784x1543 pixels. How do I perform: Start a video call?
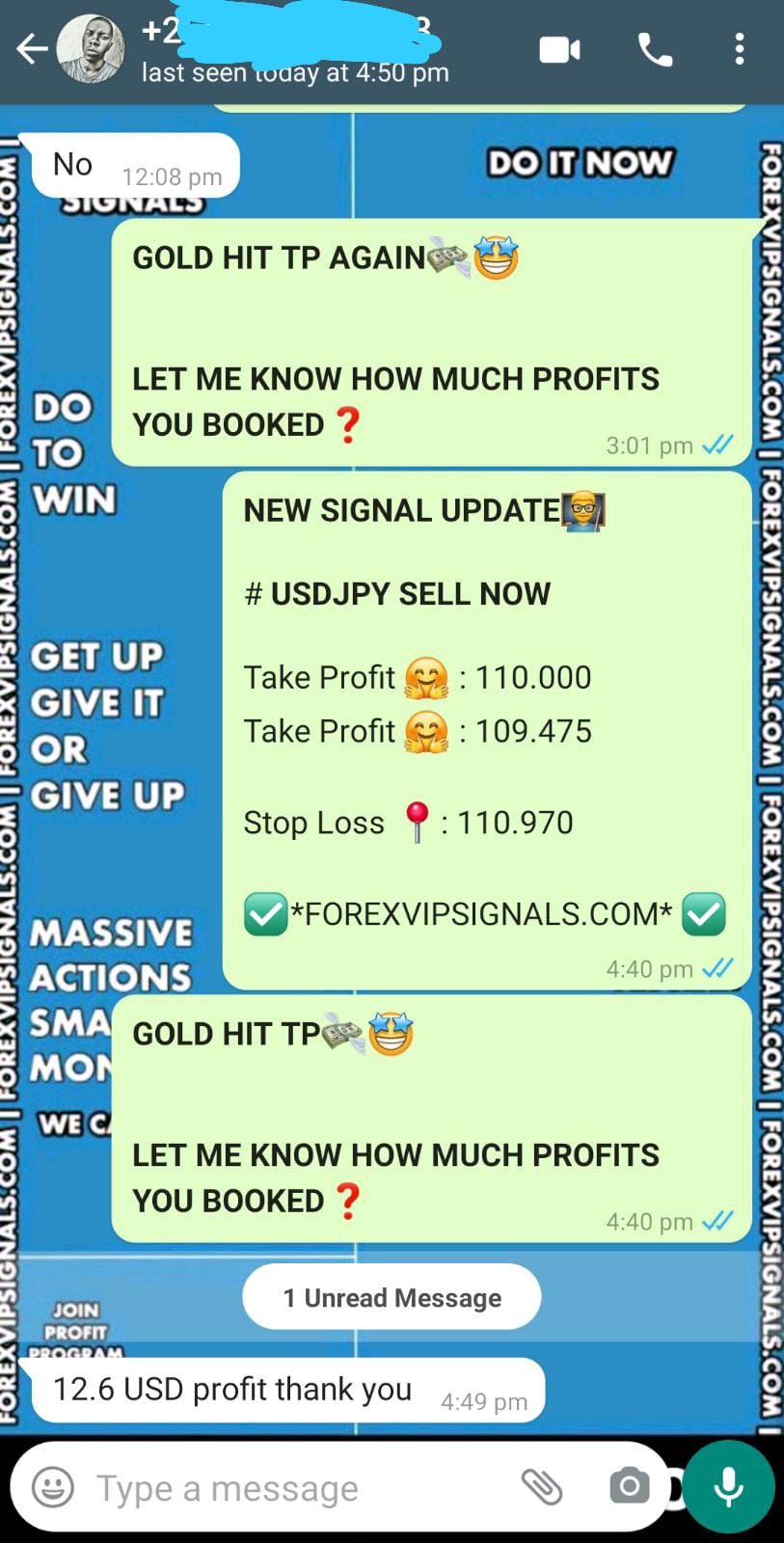point(559,48)
